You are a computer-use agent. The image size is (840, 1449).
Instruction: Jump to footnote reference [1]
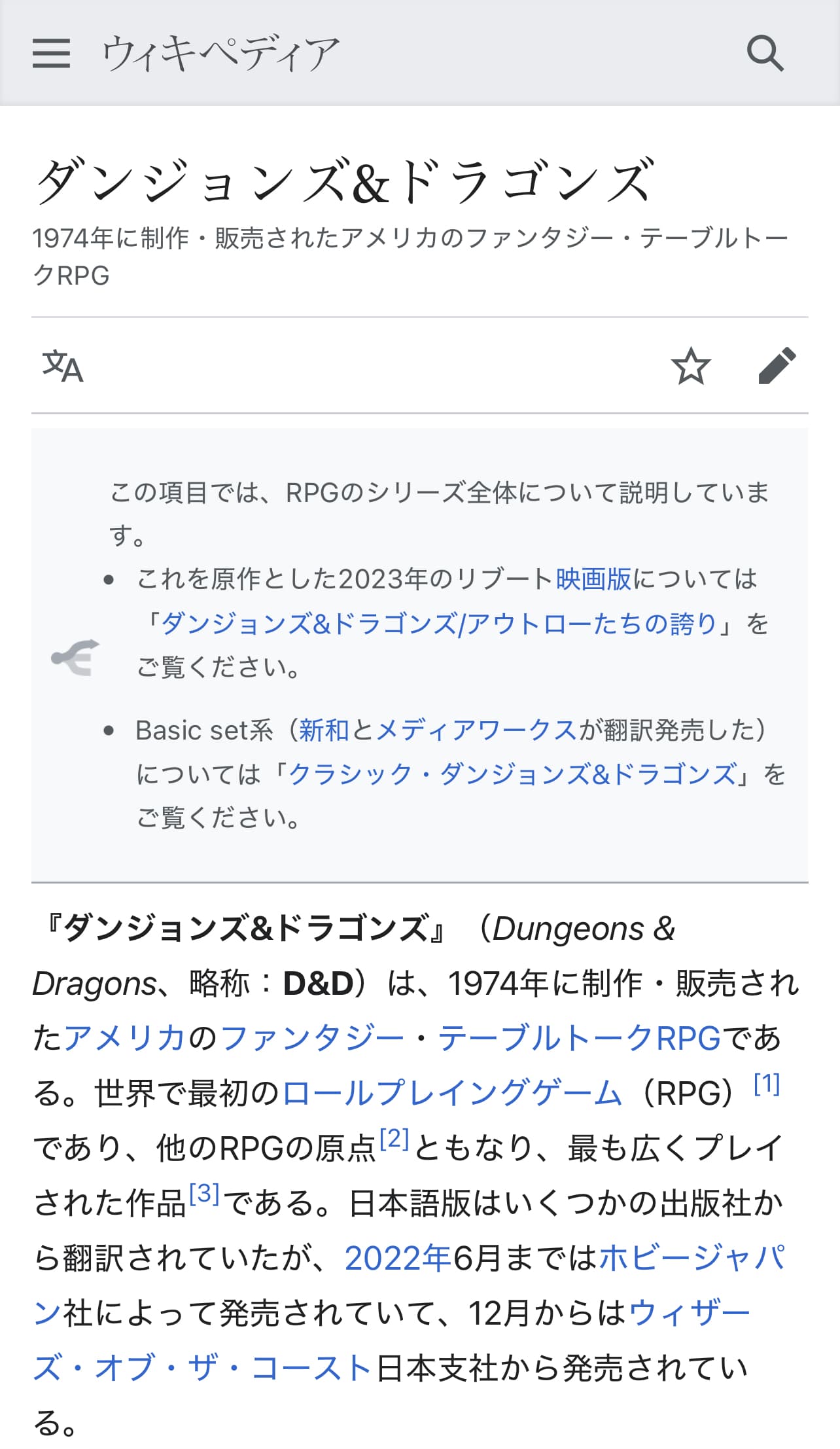click(x=766, y=1084)
